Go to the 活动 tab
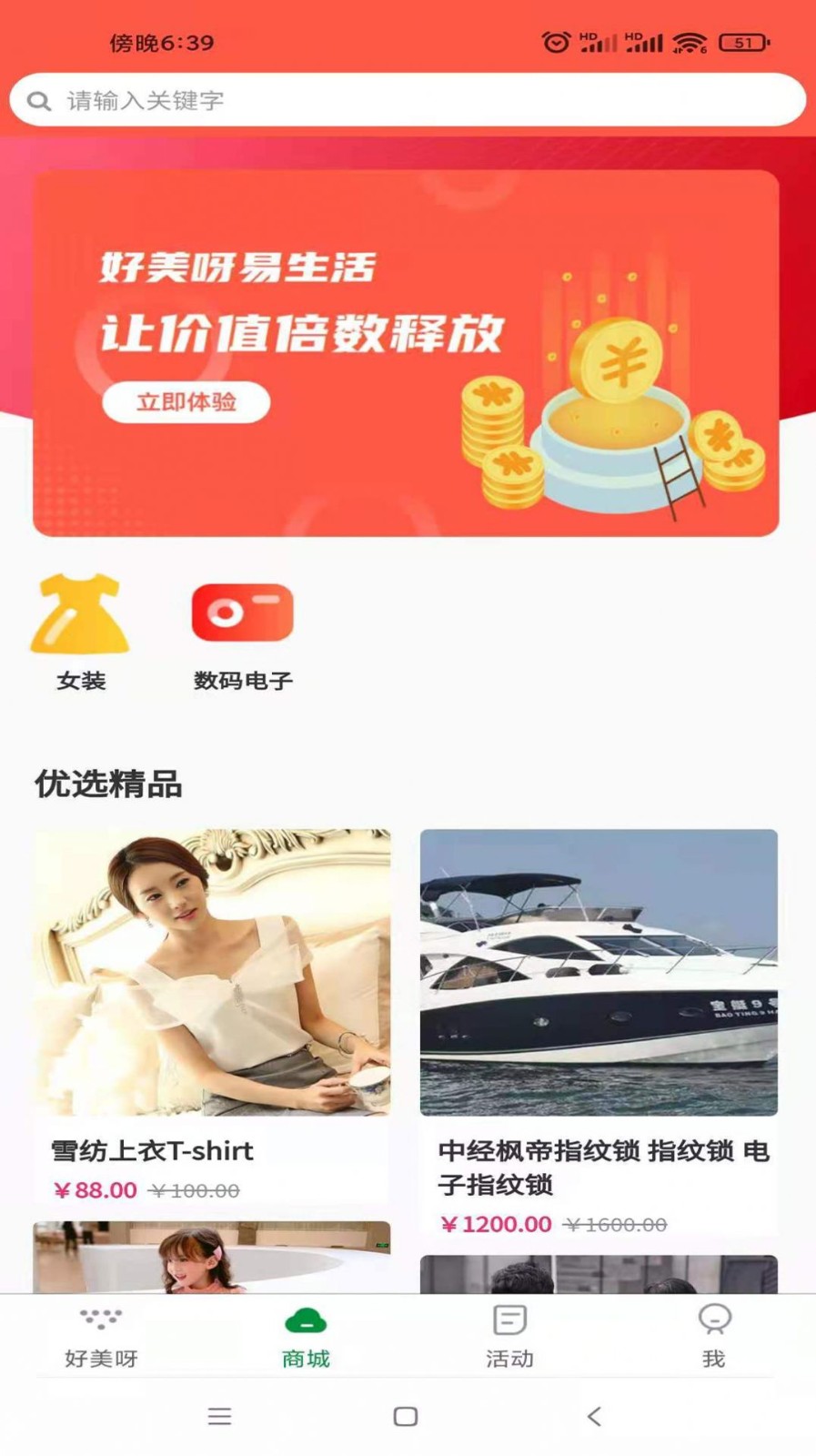 [509, 1338]
